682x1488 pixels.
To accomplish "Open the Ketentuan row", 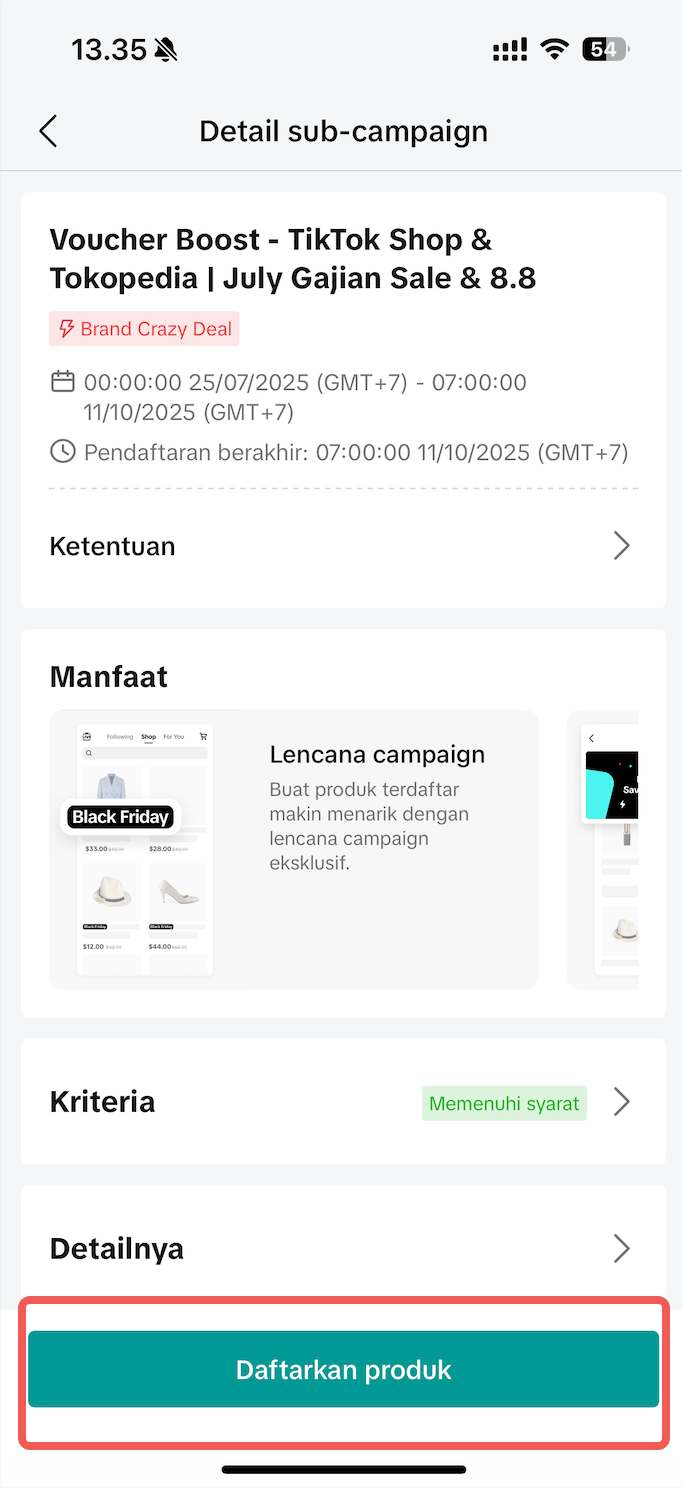I will click(x=342, y=546).
